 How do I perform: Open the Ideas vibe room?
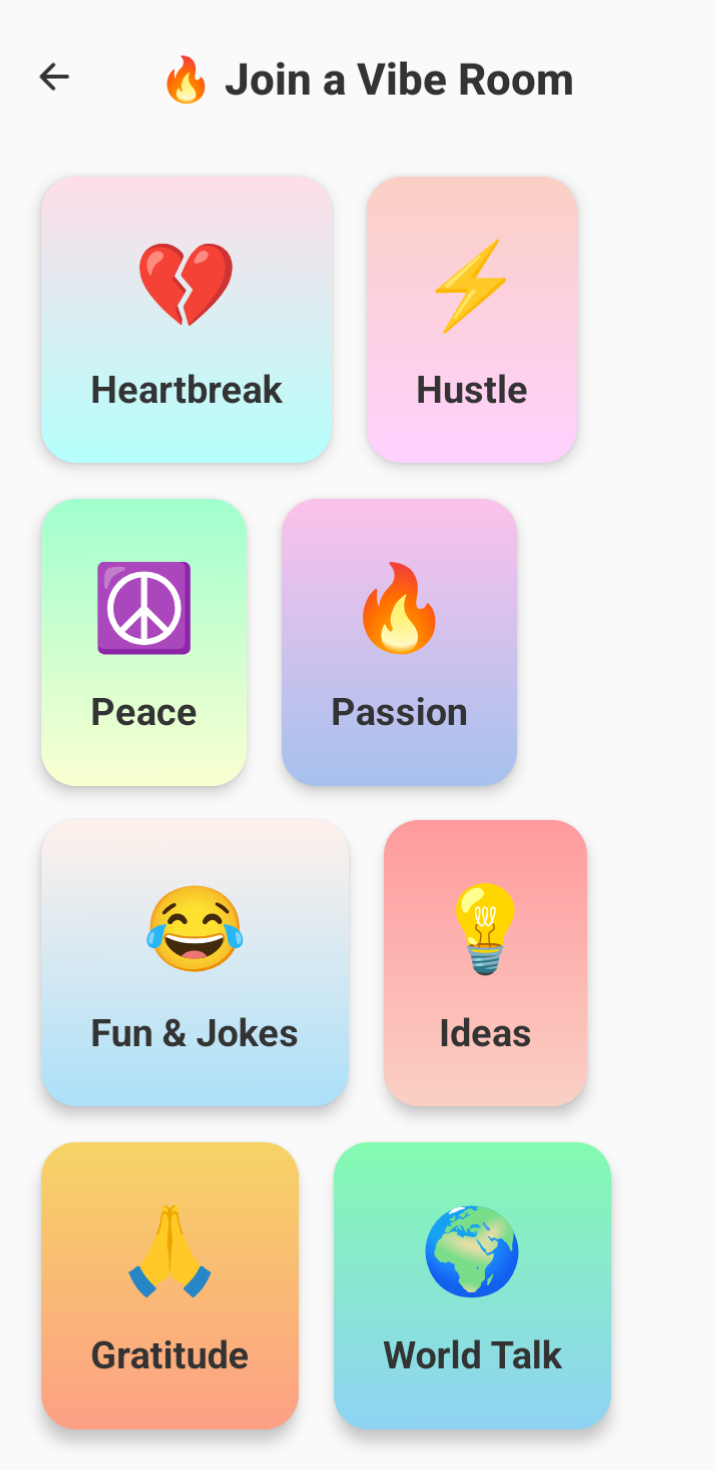(x=485, y=963)
